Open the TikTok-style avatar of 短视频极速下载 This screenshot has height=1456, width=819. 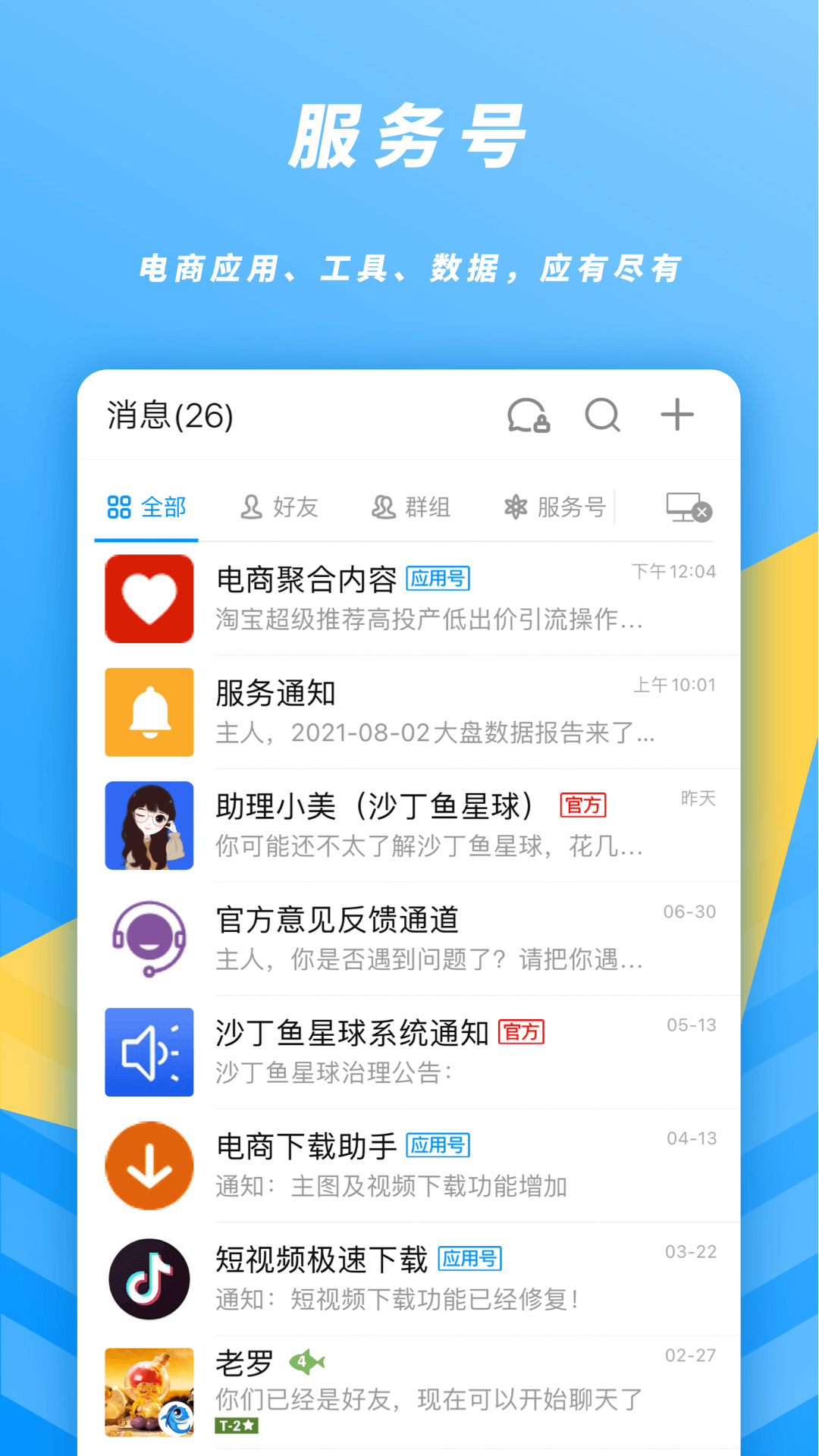pyautogui.click(x=149, y=1279)
